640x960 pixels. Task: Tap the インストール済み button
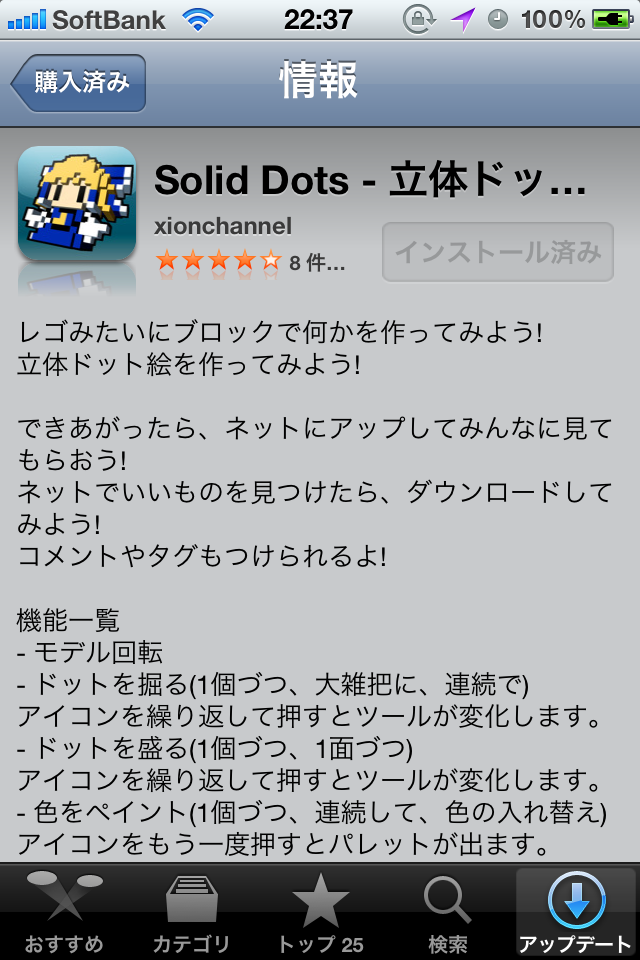point(497,252)
